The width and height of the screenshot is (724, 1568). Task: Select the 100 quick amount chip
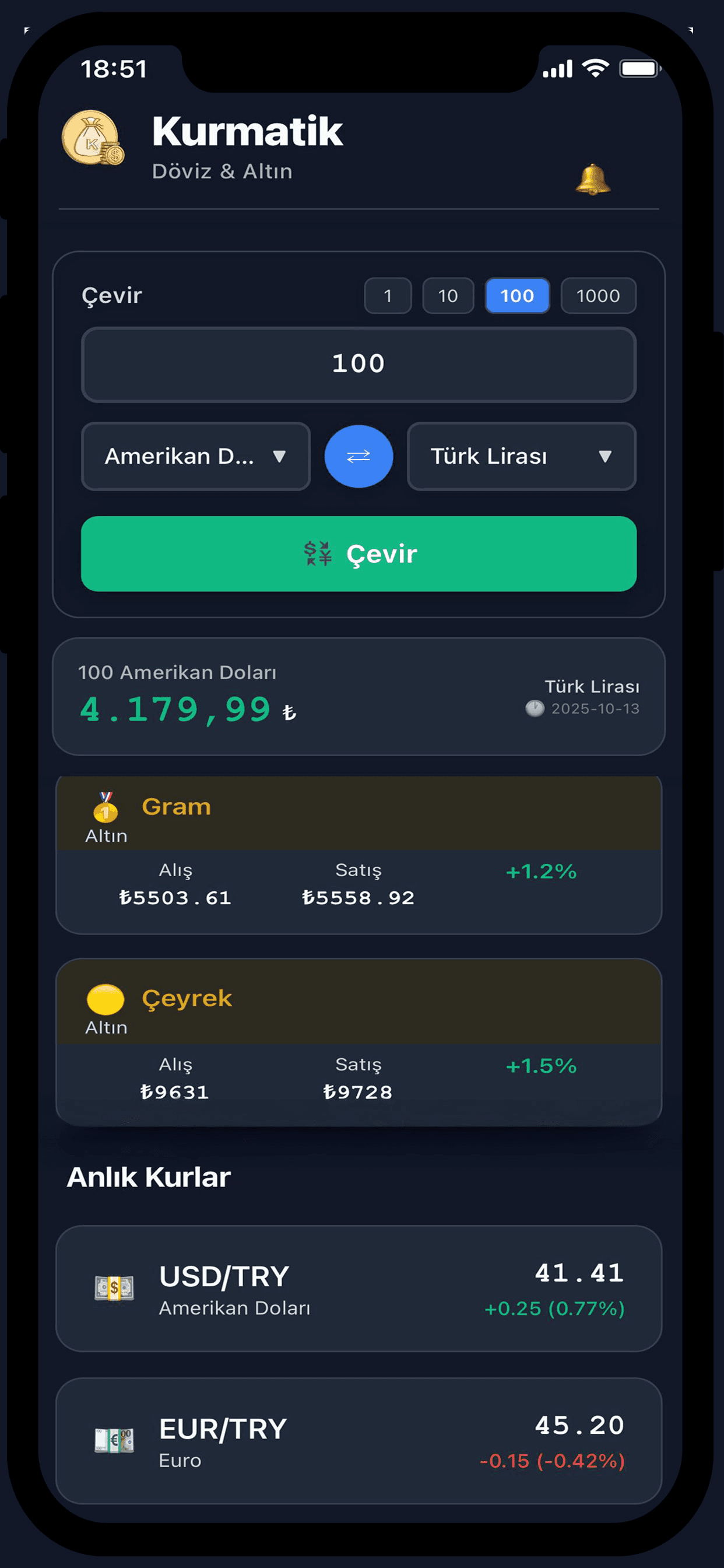click(517, 296)
